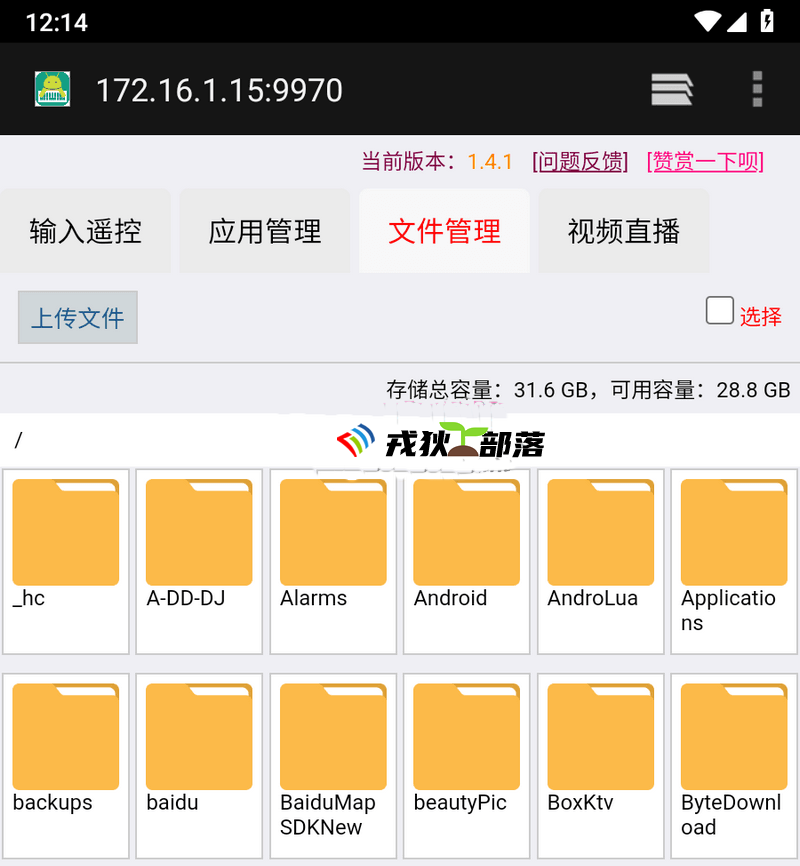Switch to the 输入遥控 tab
This screenshot has height=866, width=800.
tap(85, 231)
